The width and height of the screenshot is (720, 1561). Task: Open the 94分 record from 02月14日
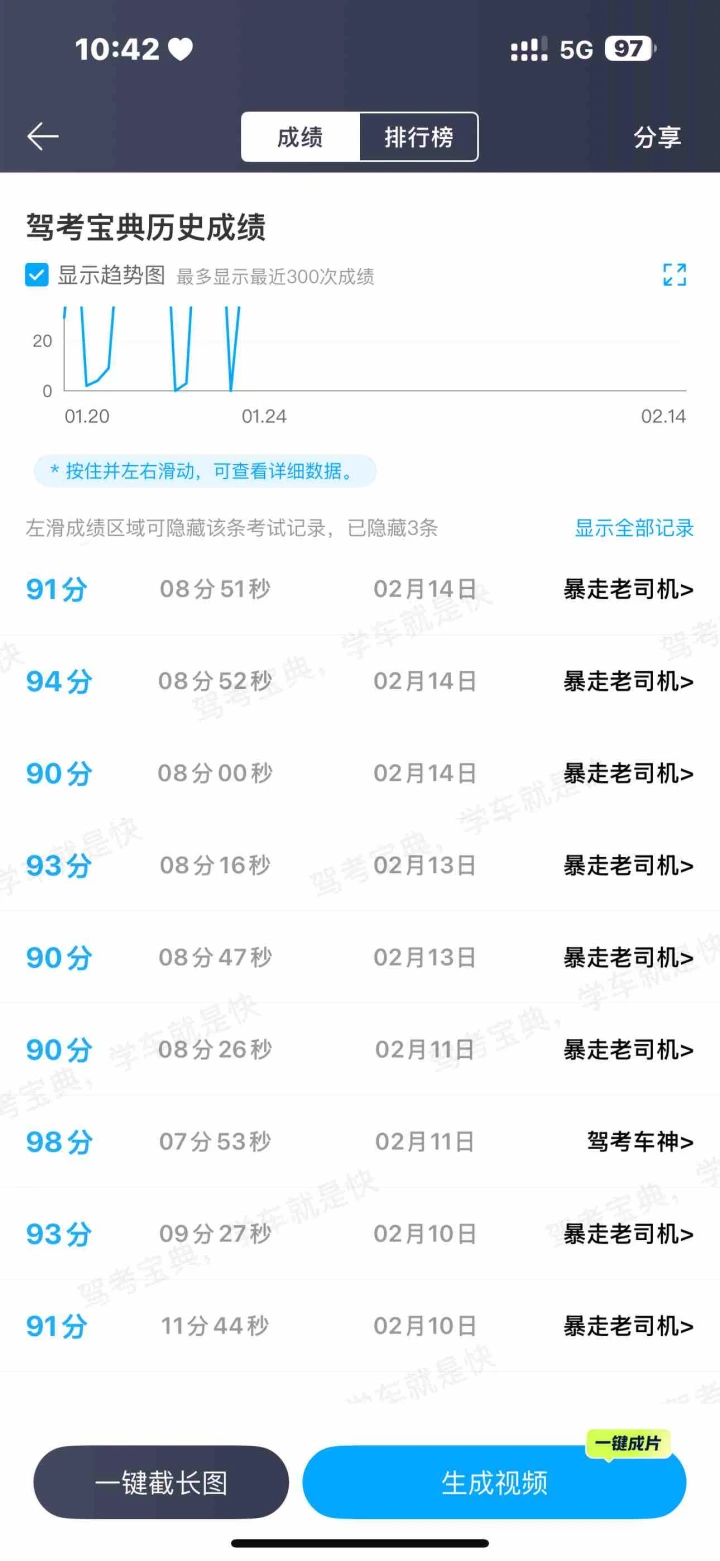[360, 681]
